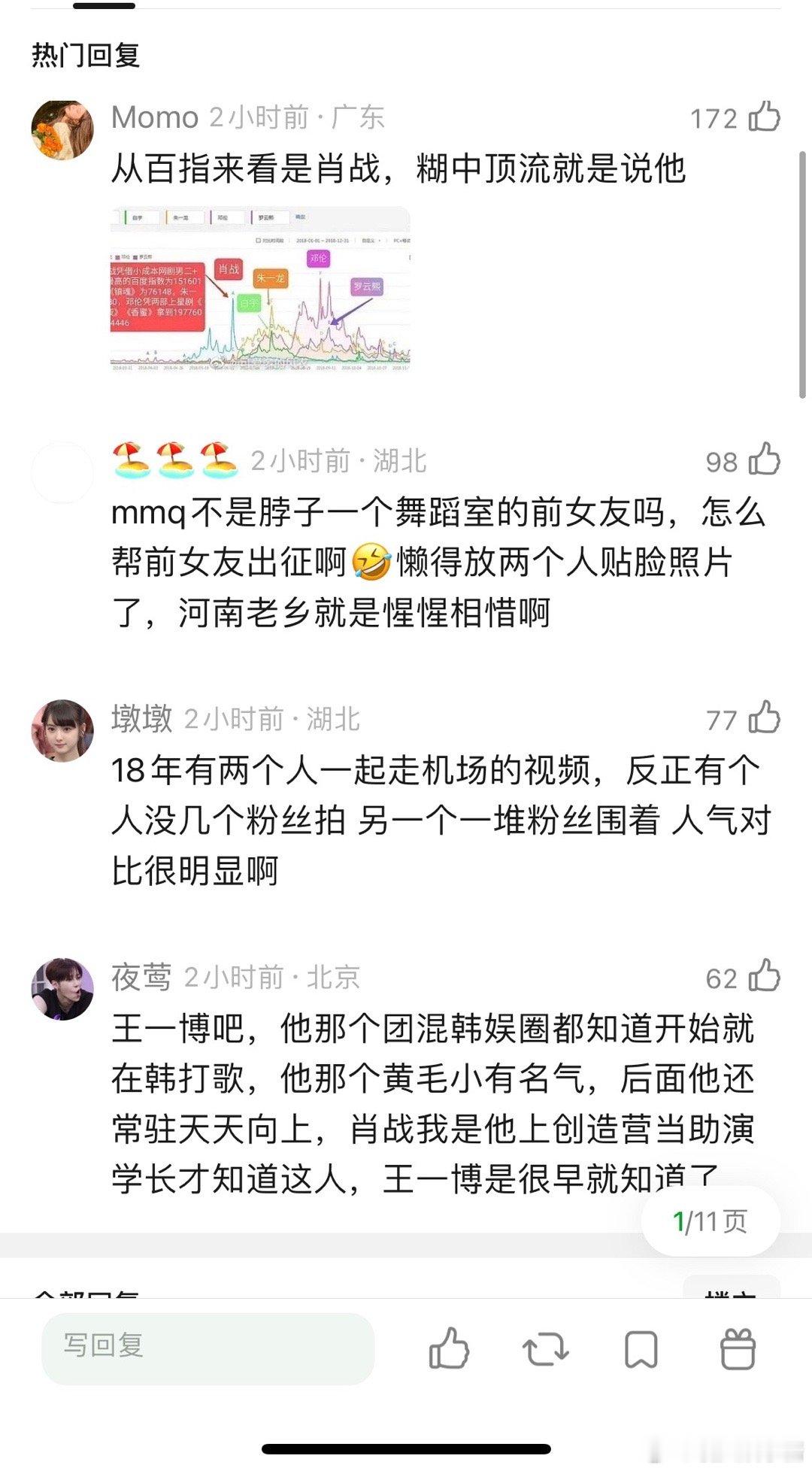Toggle like on the umbrella-emoji user's comment

[762, 464]
